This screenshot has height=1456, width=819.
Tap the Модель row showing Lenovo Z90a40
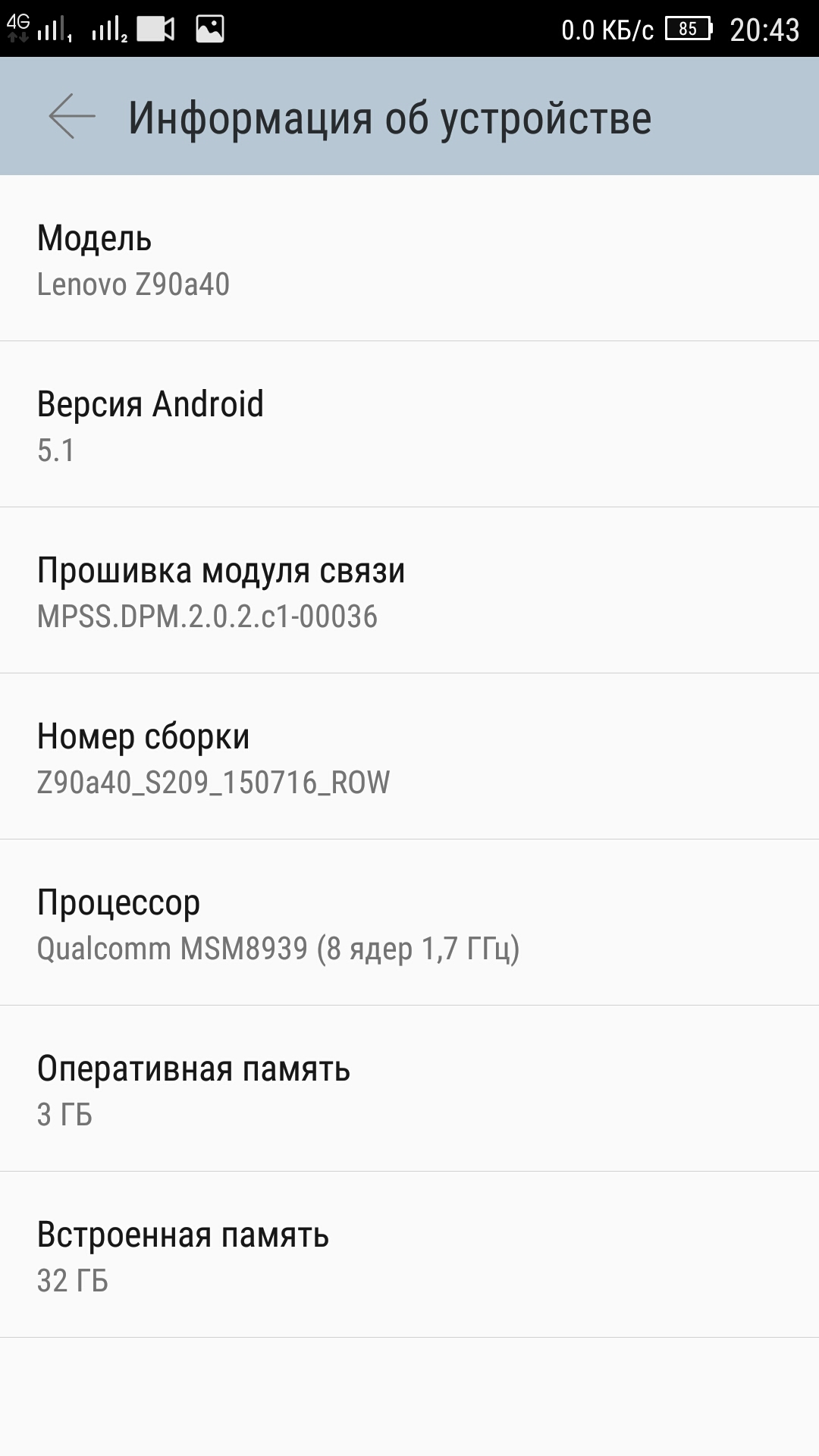(409, 259)
